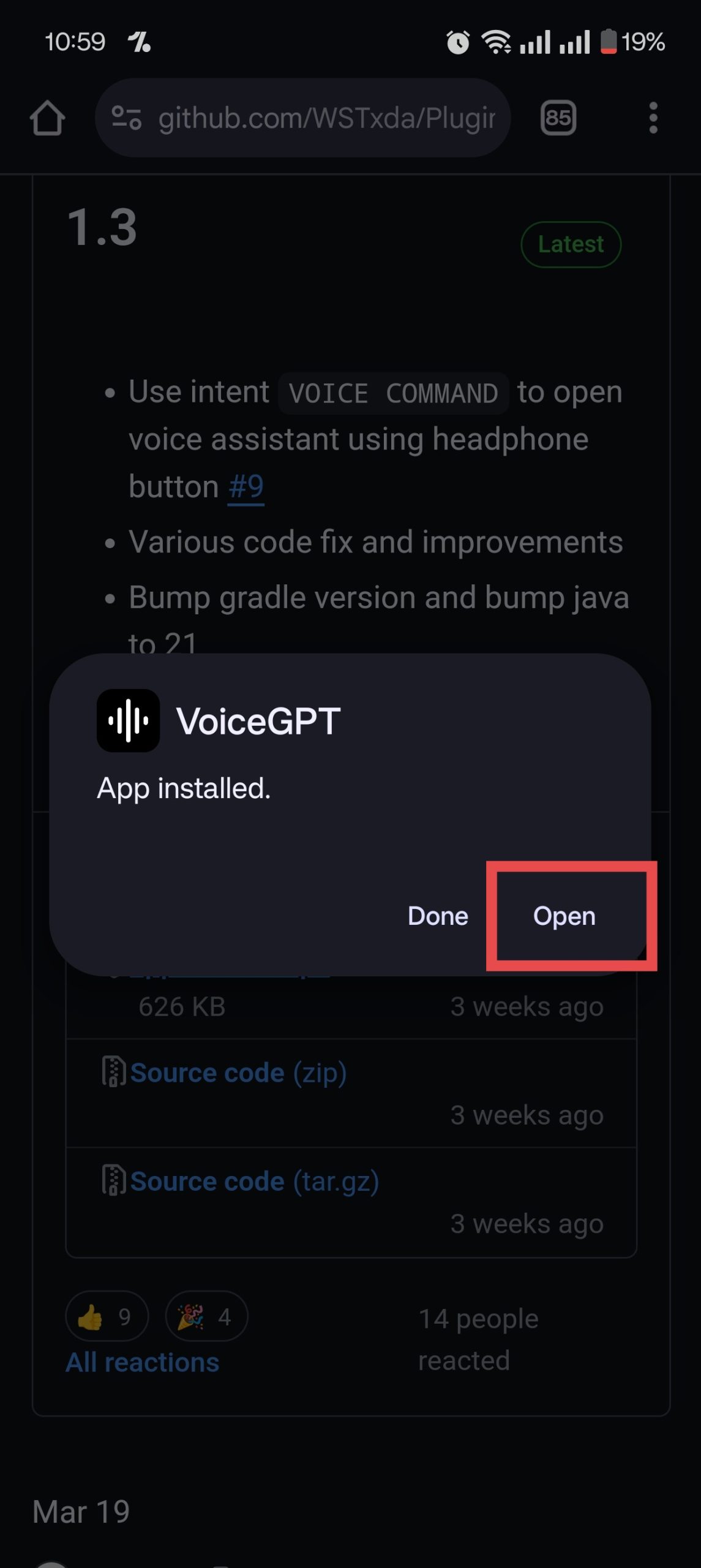View all reactions

click(x=142, y=1363)
